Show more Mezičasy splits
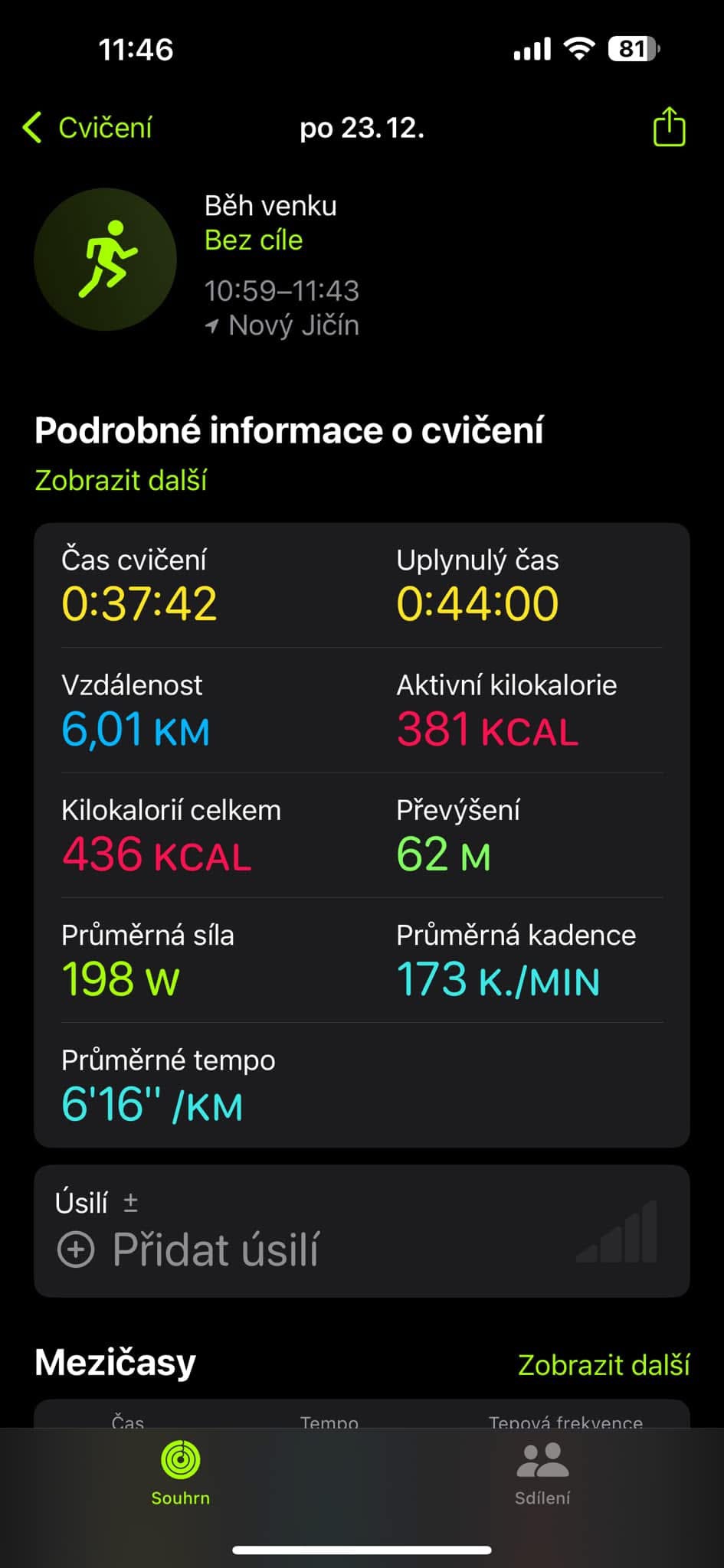The image size is (724, 1568). (x=603, y=1365)
